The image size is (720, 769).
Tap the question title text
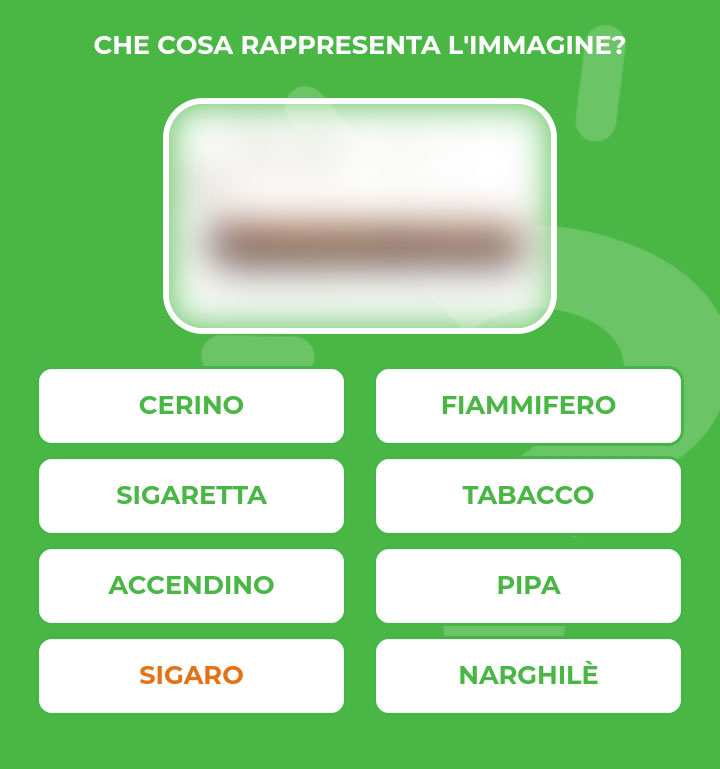tap(360, 44)
